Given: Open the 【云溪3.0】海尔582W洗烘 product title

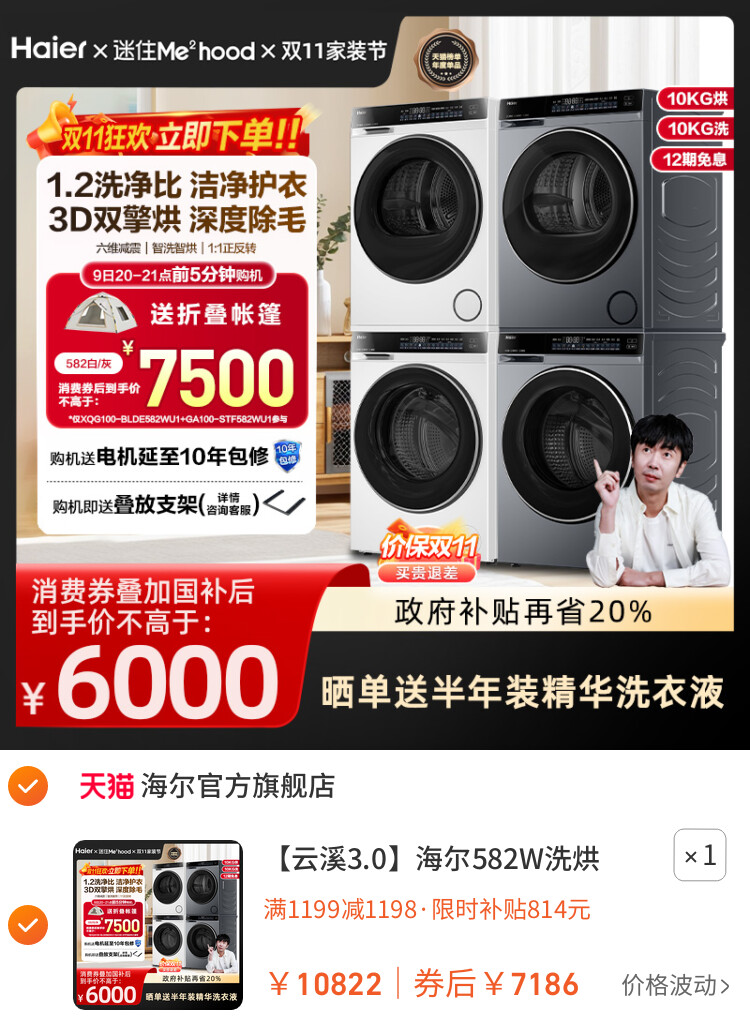Looking at the screenshot, I should click(x=437, y=859).
